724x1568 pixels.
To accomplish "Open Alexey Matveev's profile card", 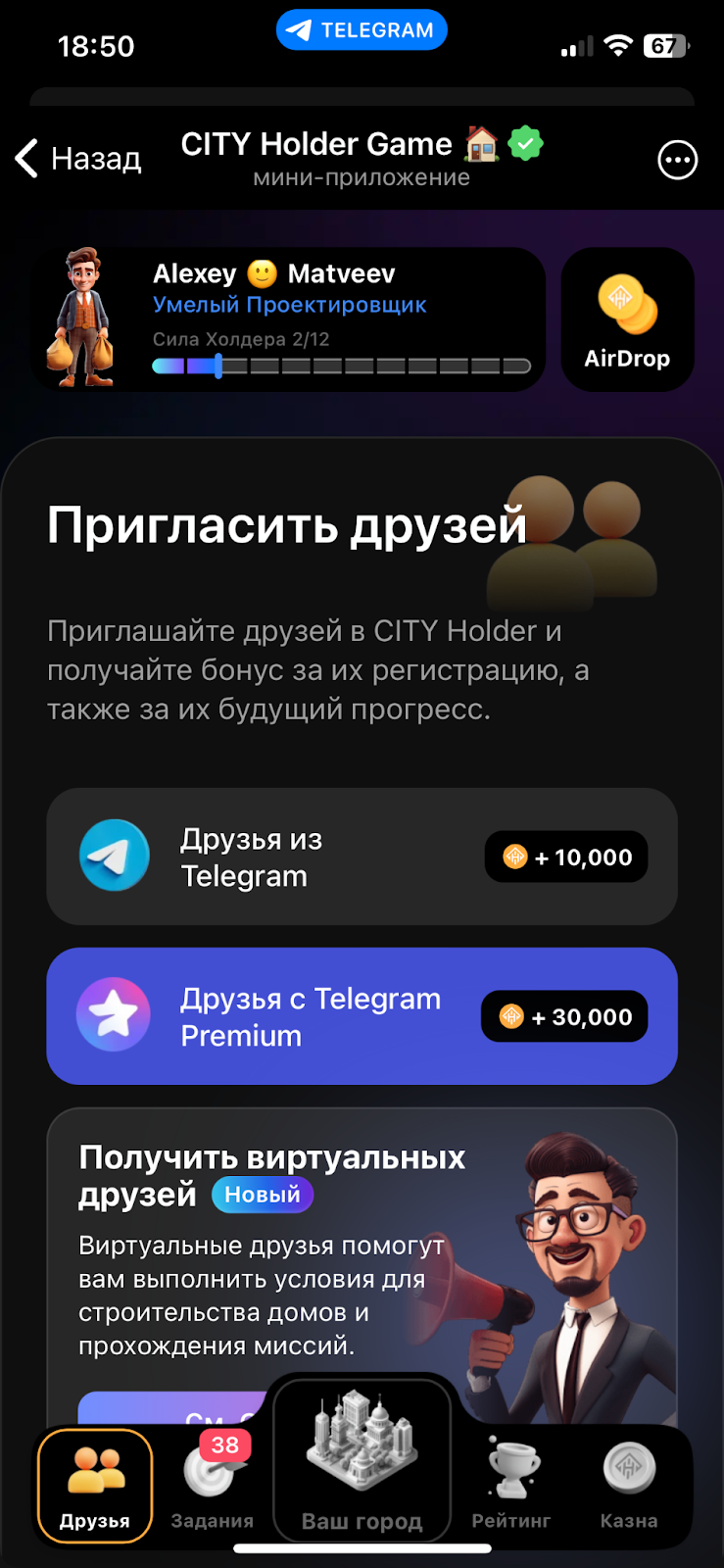I will pos(288,319).
